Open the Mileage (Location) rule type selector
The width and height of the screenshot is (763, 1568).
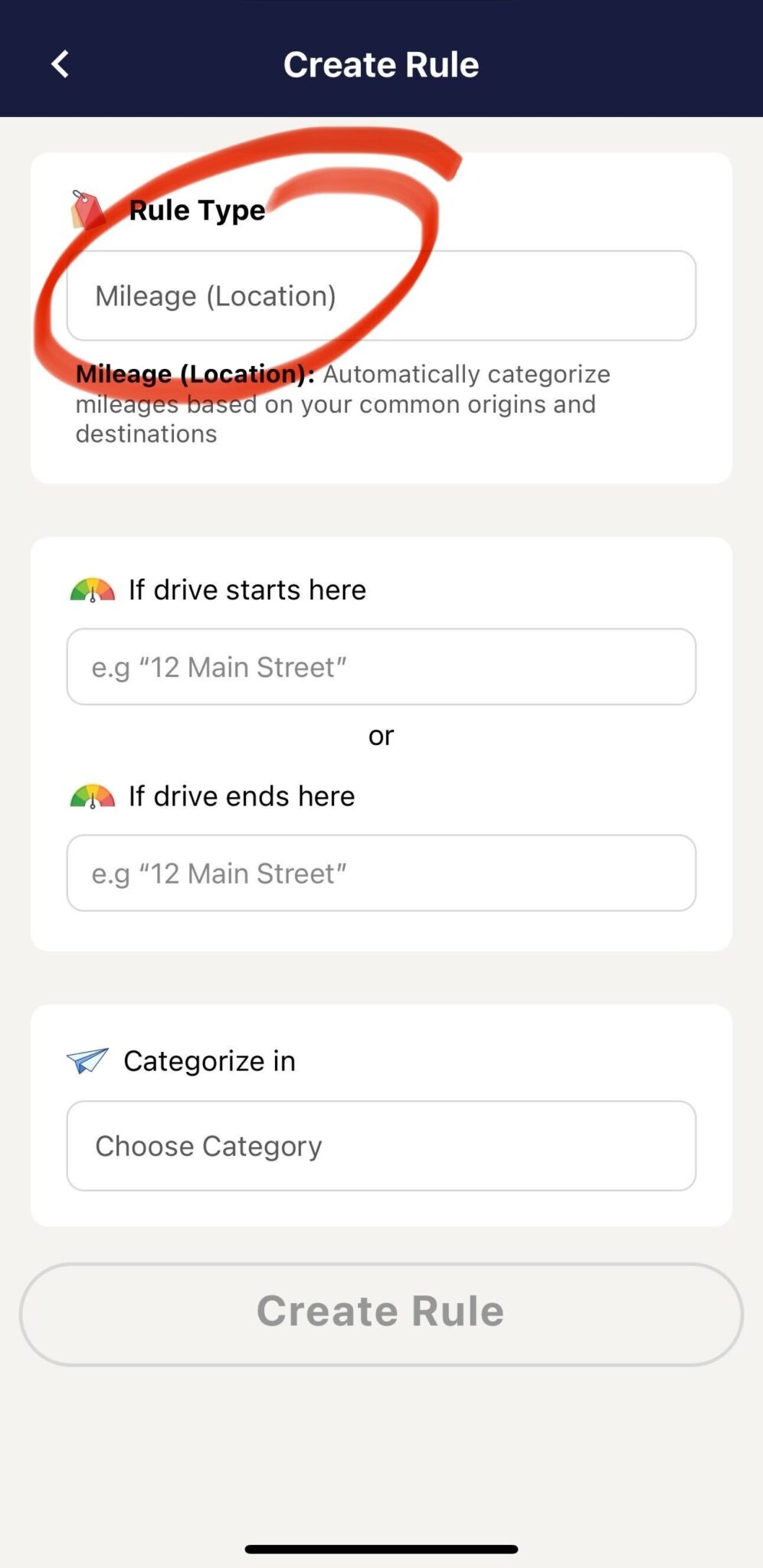click(x=381, y=296)
